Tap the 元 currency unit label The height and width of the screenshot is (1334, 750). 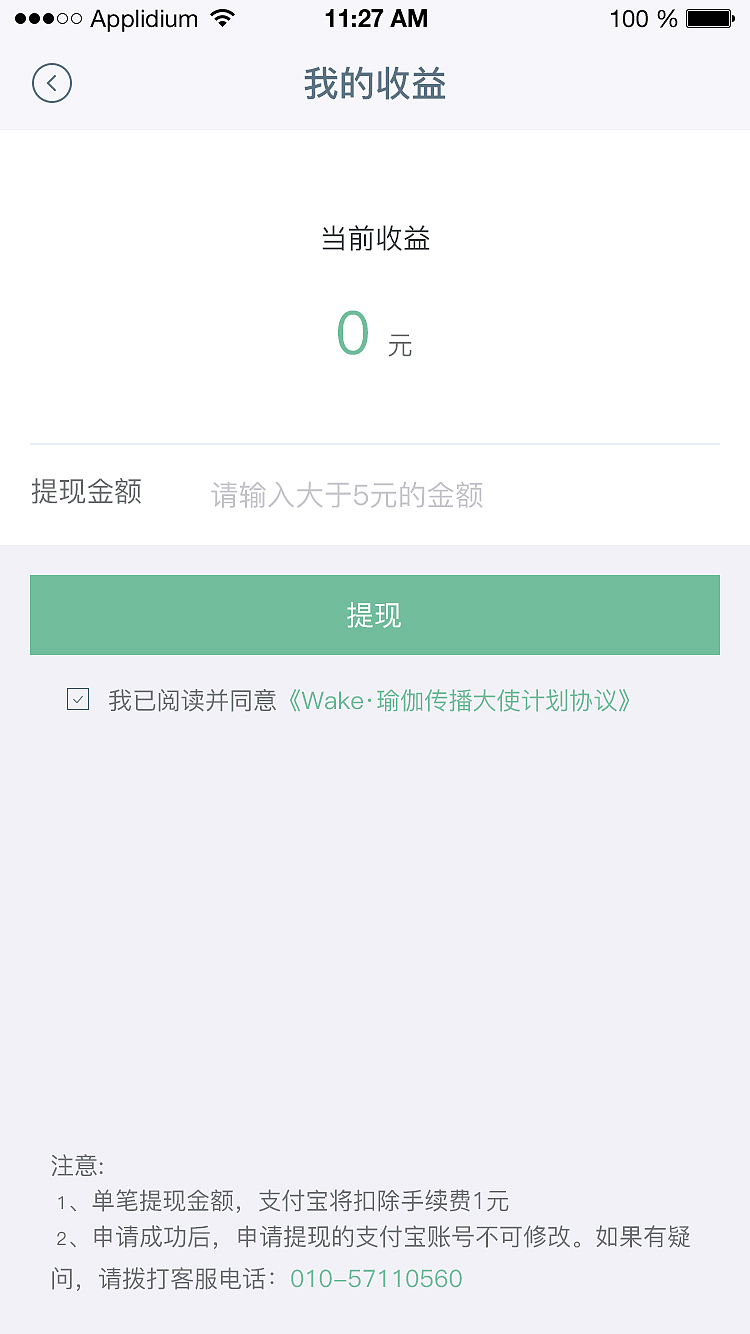(x=399, y=345)
